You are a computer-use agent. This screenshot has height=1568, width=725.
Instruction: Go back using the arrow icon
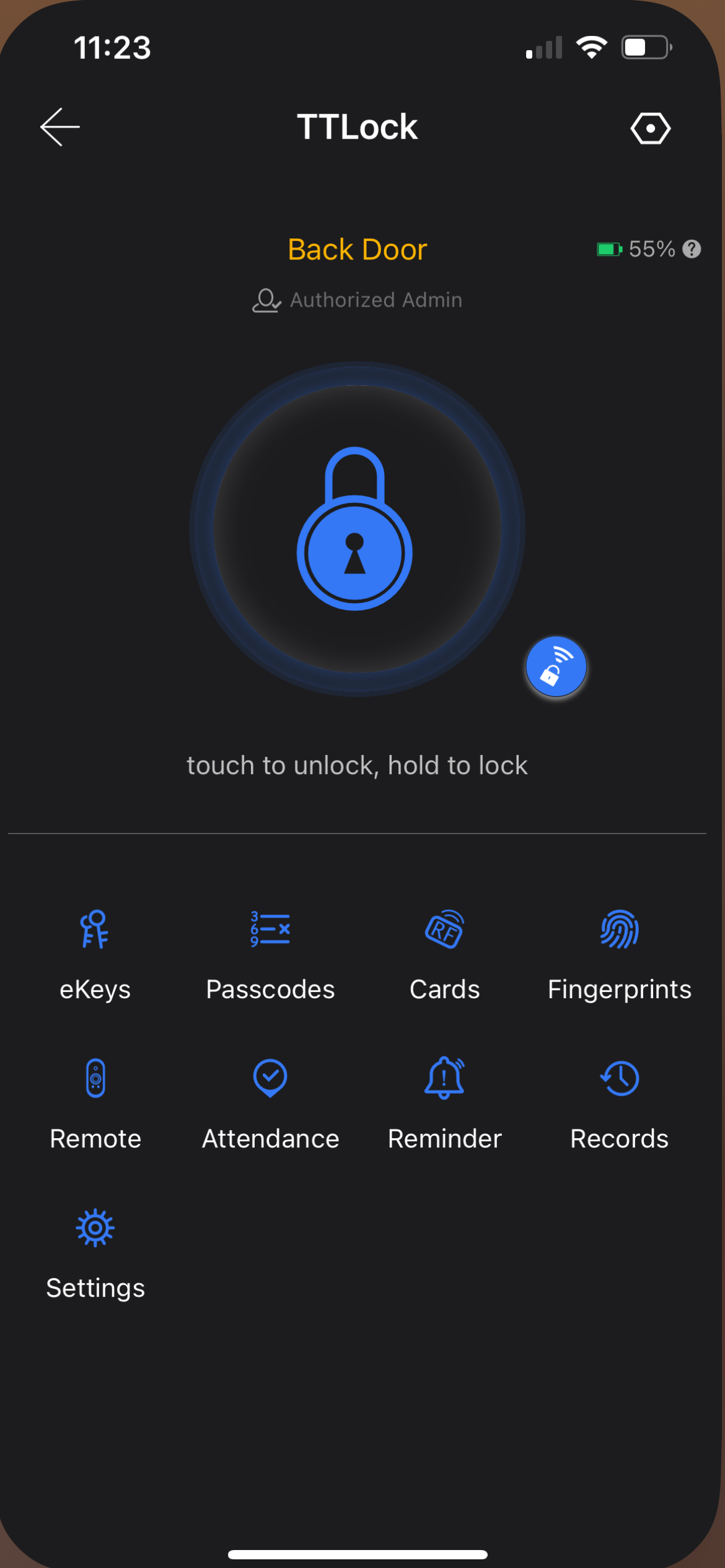coord(60,127)
